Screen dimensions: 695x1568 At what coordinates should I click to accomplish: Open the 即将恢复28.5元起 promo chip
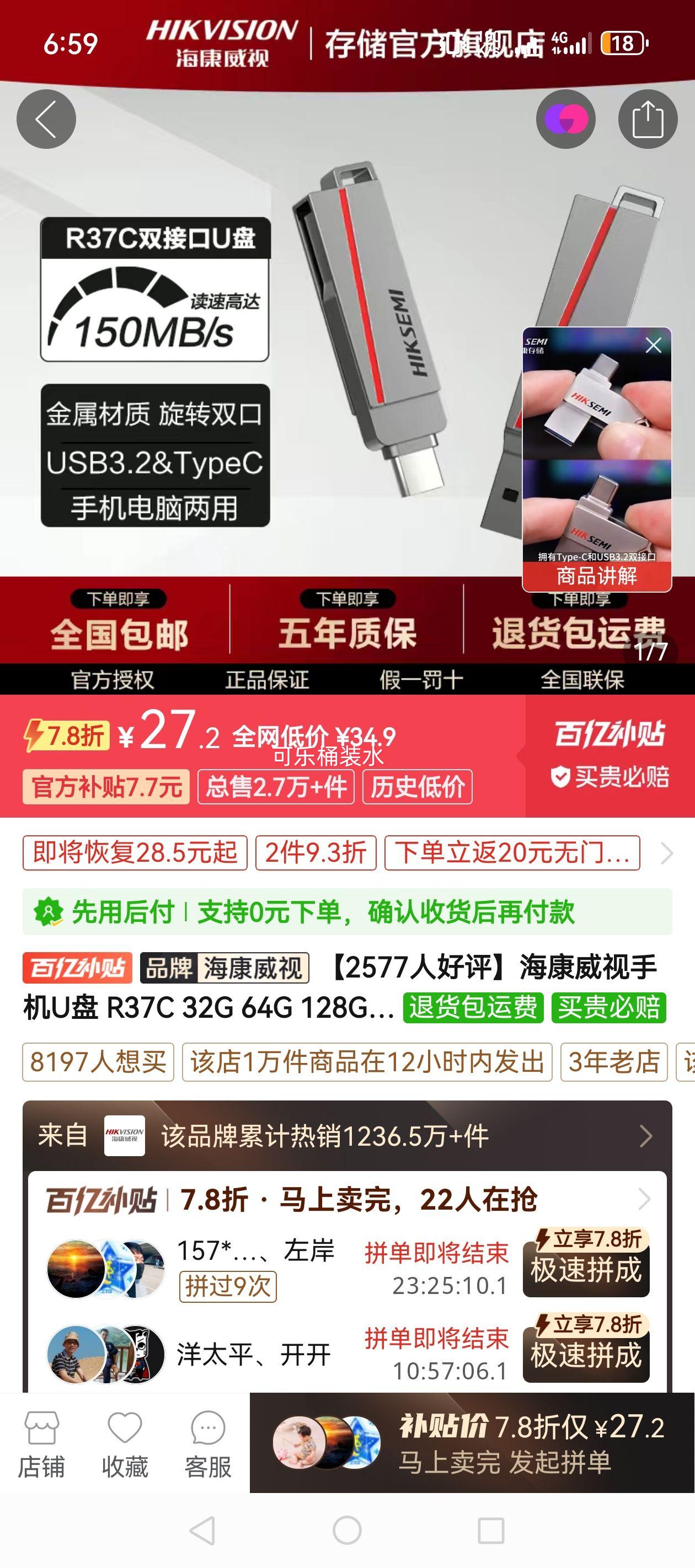pos(135,853)
